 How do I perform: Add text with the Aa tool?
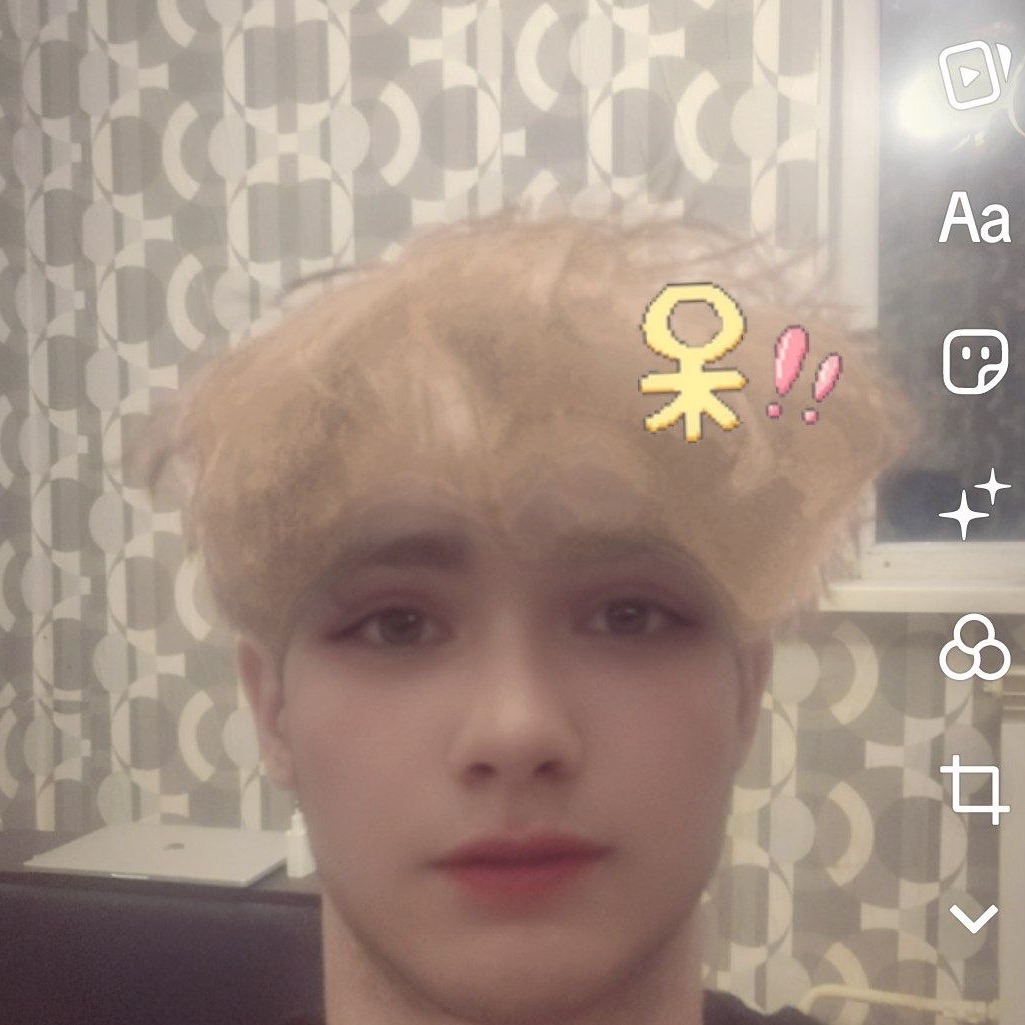(975, 218)
